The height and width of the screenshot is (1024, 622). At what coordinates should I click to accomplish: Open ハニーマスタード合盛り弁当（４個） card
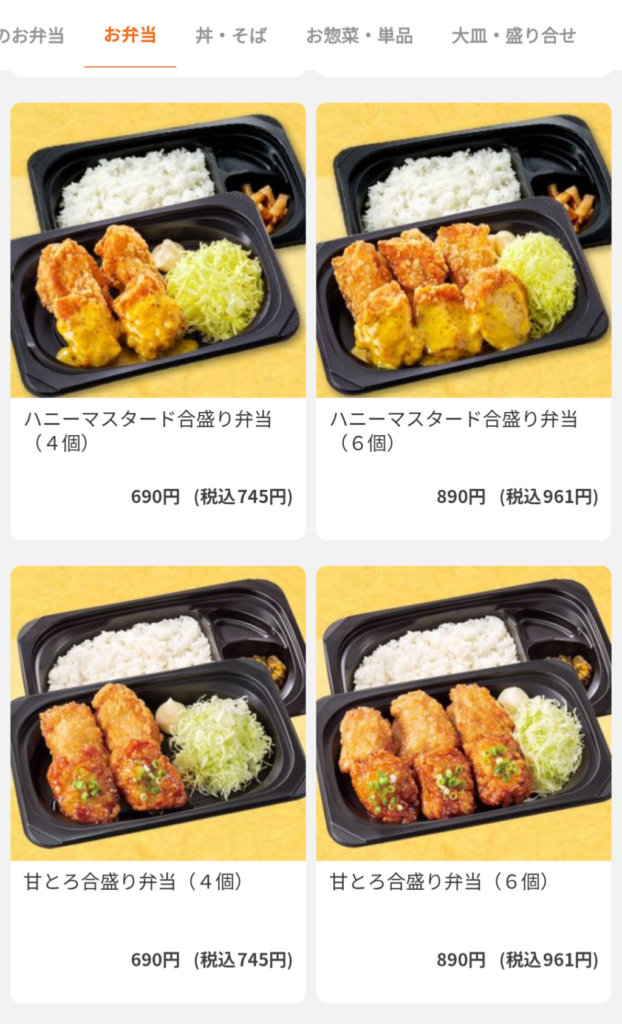[x=158, y=320]
